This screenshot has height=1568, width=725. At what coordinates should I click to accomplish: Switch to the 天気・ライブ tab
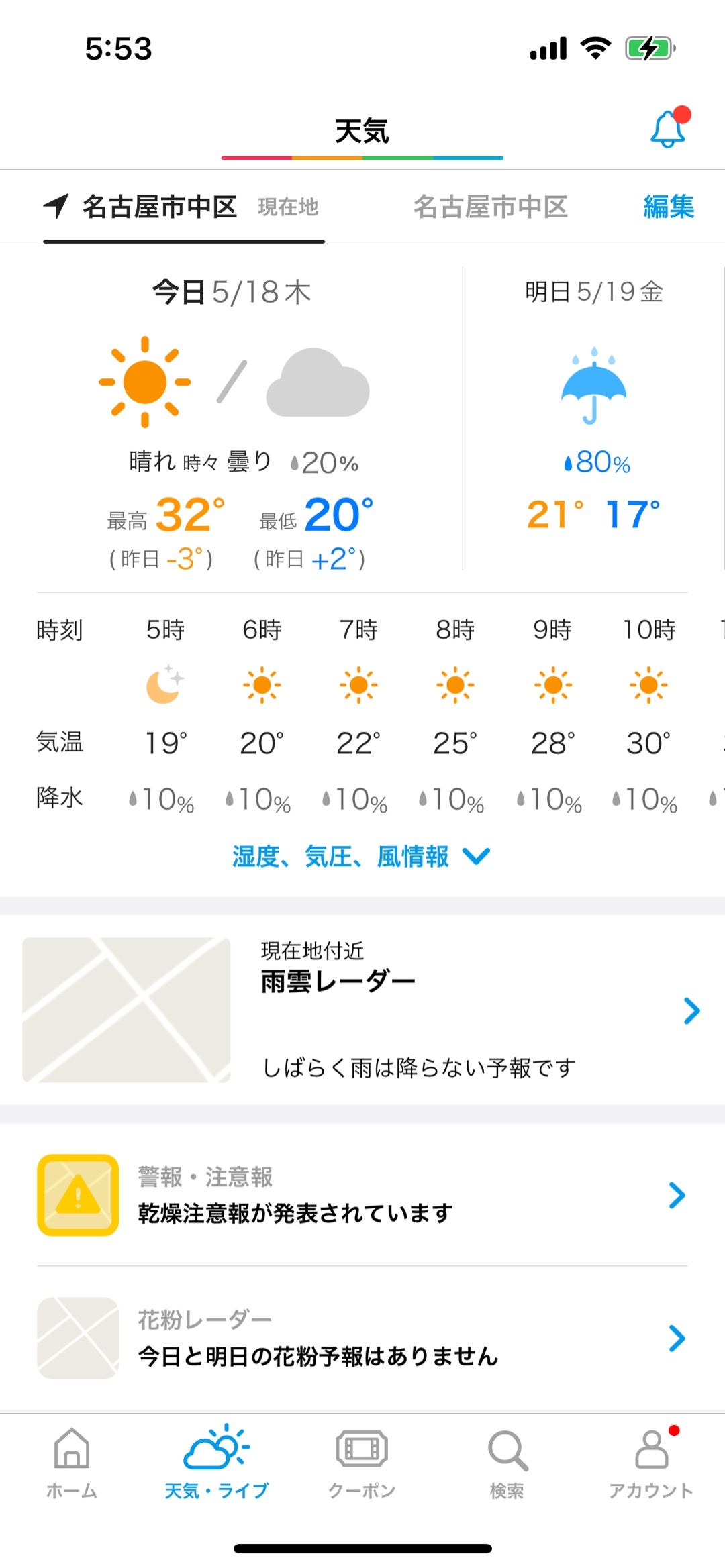click(217, 1463)
